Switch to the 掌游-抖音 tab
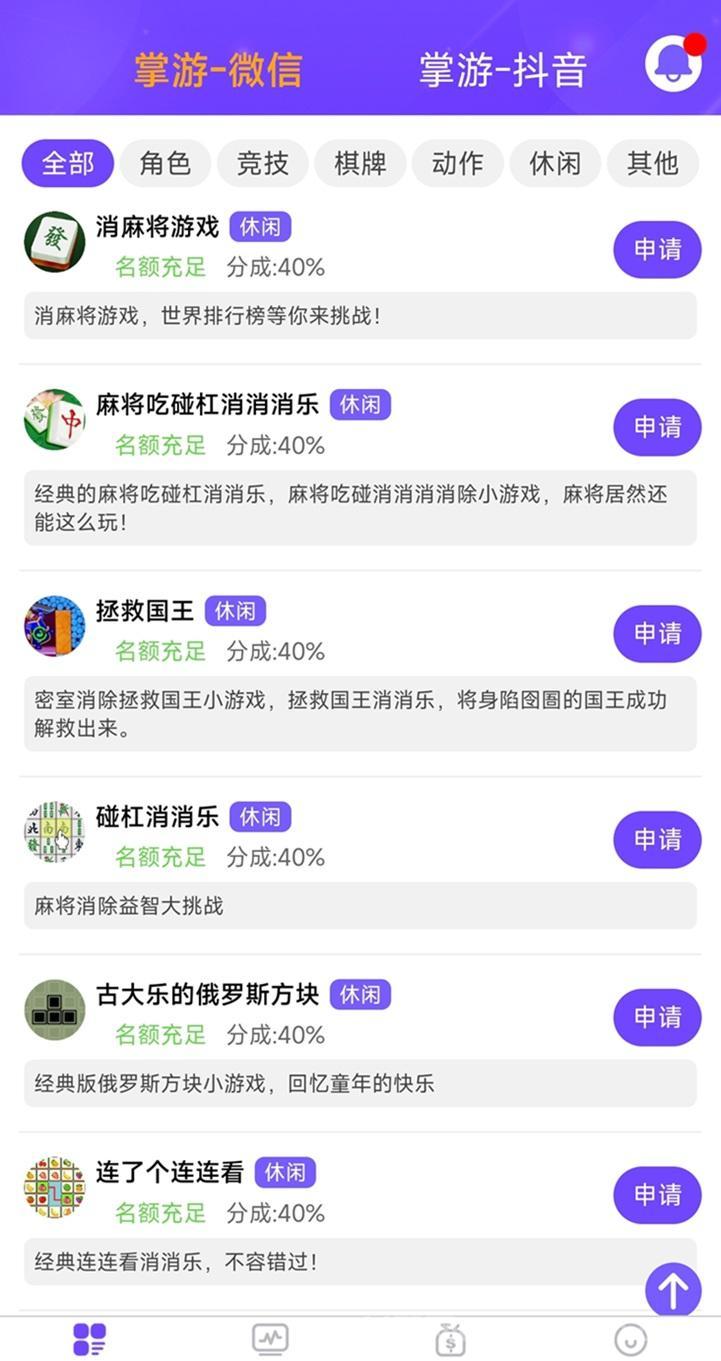This screenshot has height=1361, width=721. [502, 70]
